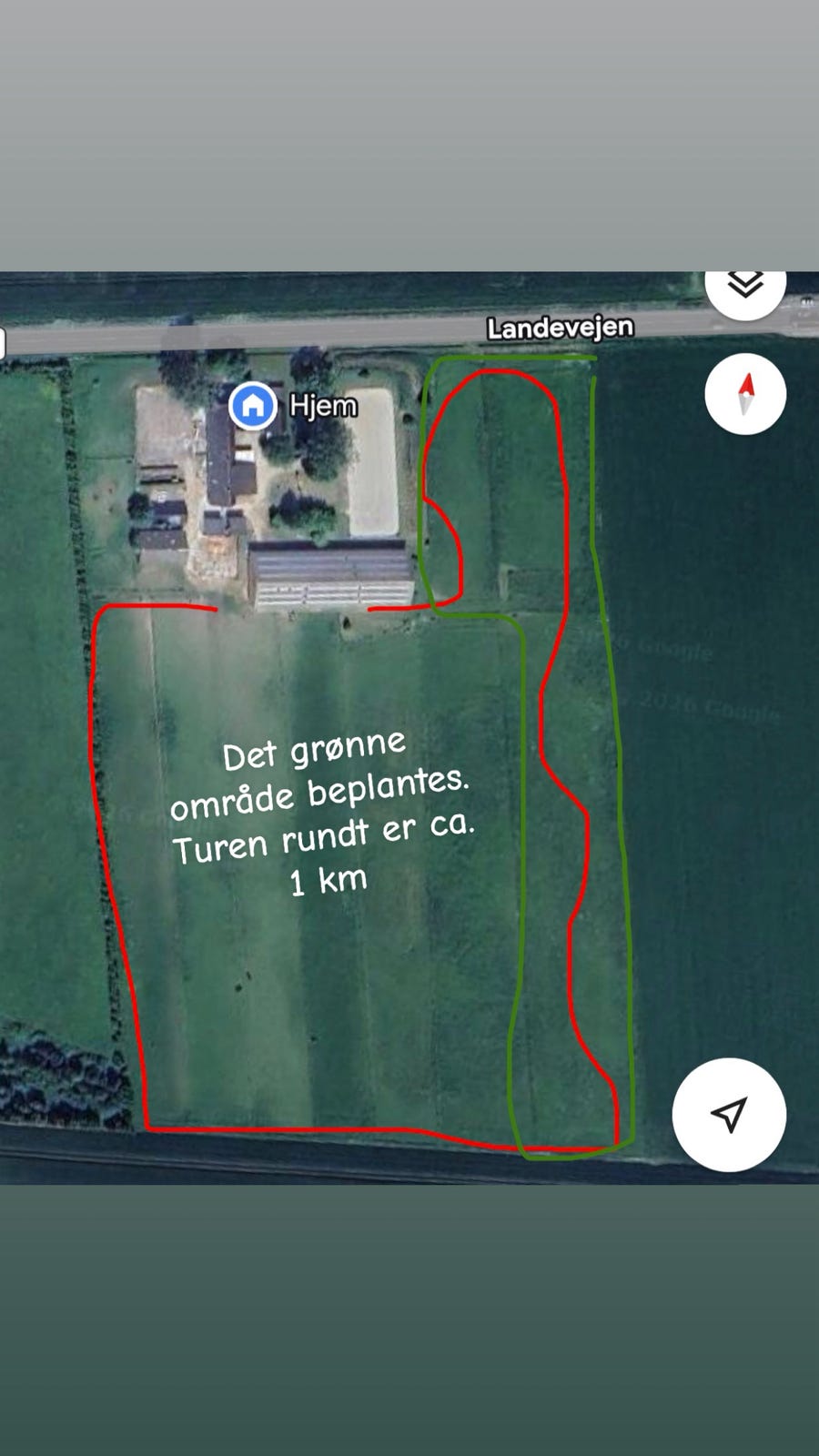Tap the white house symbol inside the marker
The width and height of the screenshot is (819, 1456).
pos(253,406)
